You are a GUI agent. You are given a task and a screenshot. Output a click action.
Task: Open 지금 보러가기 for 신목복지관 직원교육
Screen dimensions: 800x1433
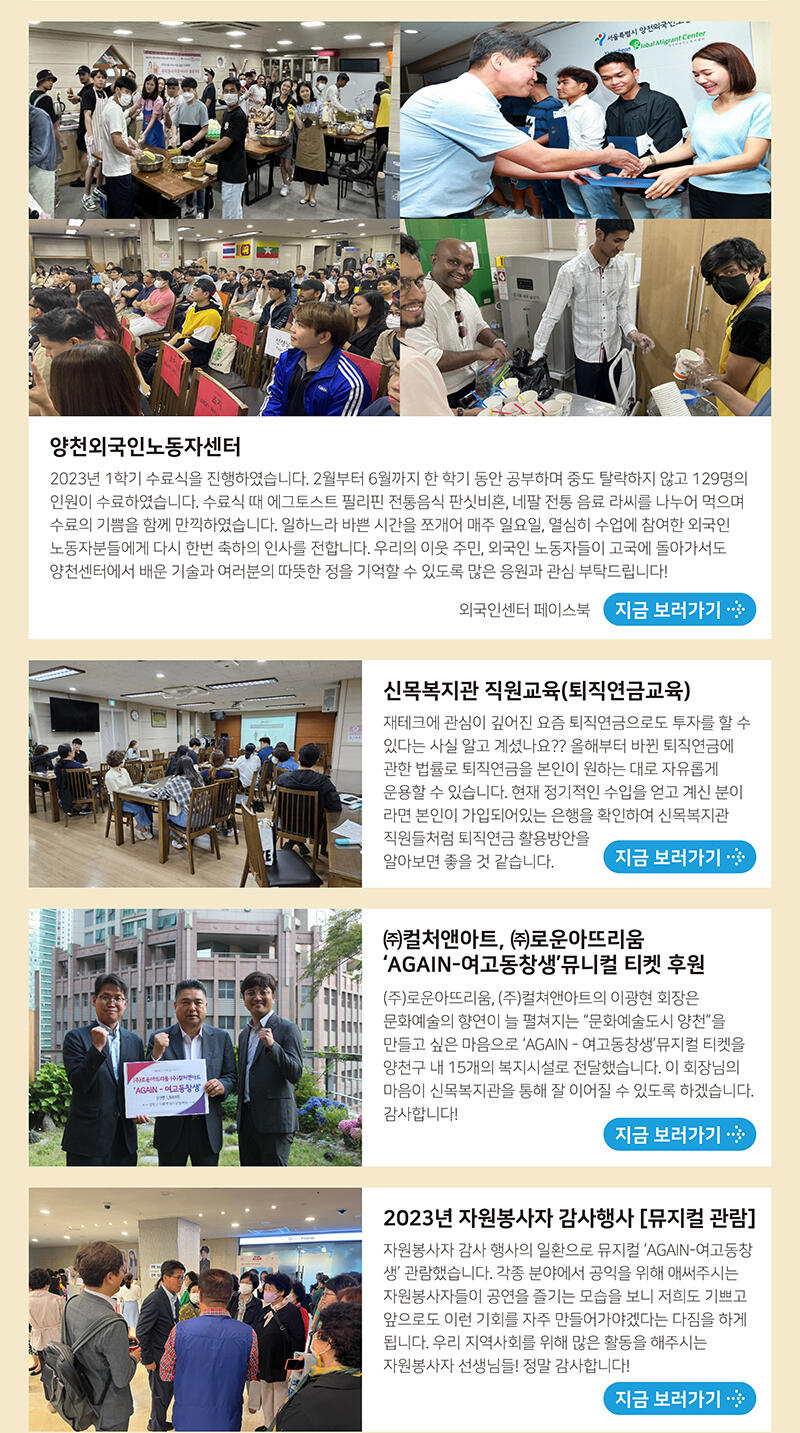pos(679,857)
